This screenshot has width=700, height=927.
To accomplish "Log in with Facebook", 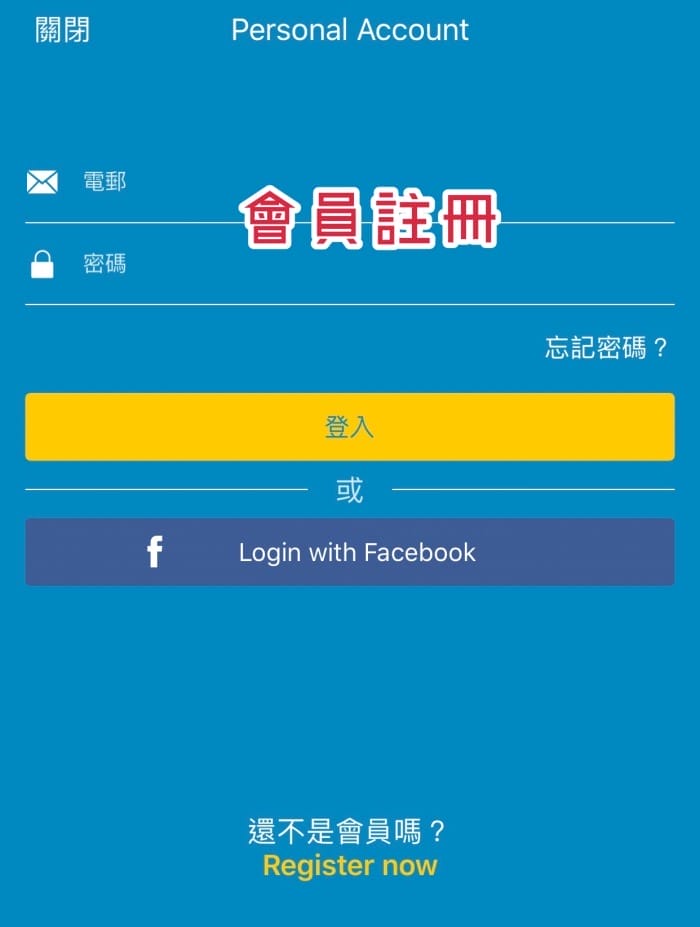I will pos(349,552).
